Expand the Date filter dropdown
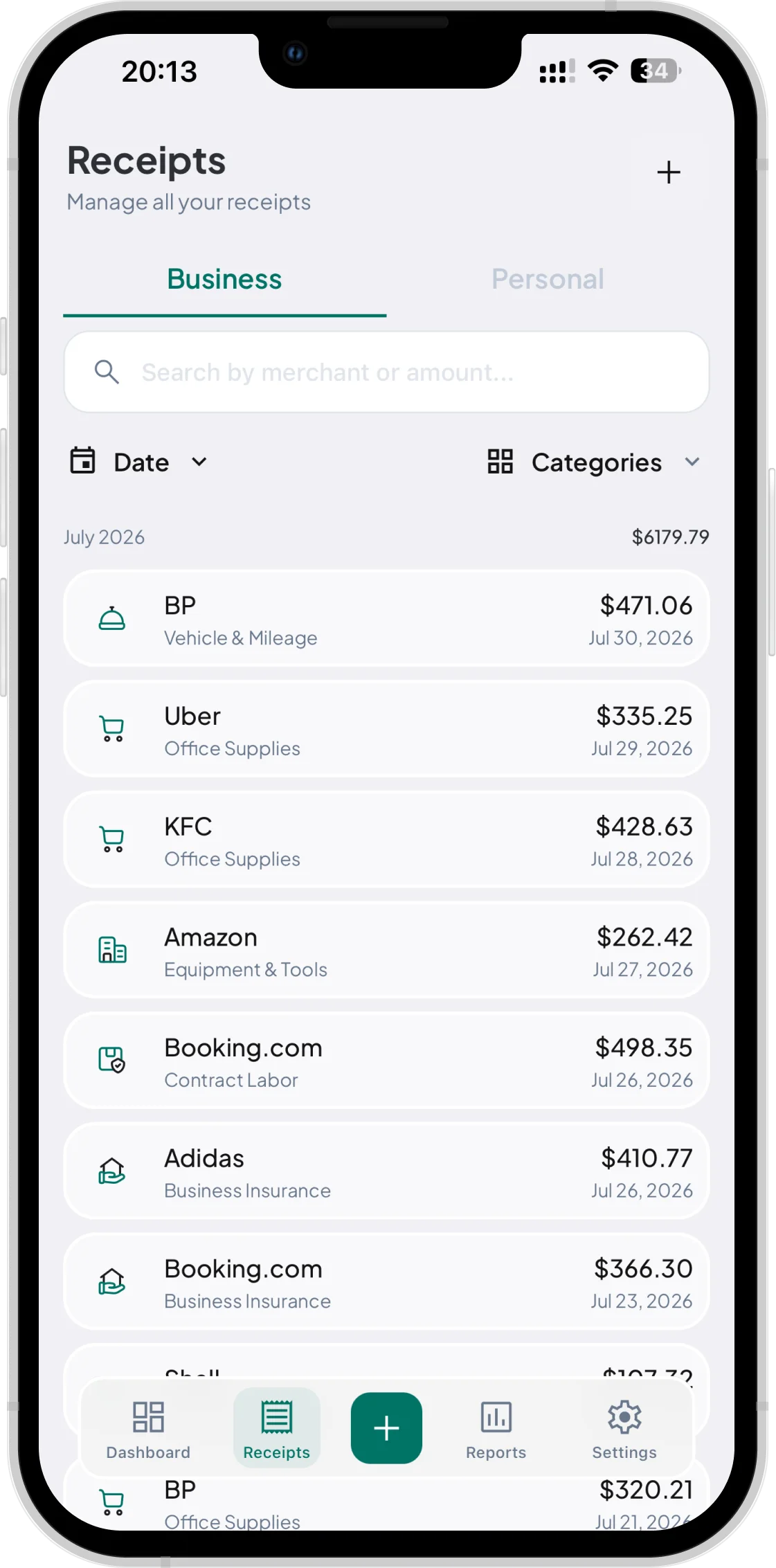Image resolution: width=776 pixels, height=1568 pixels. tap(138, 462)
